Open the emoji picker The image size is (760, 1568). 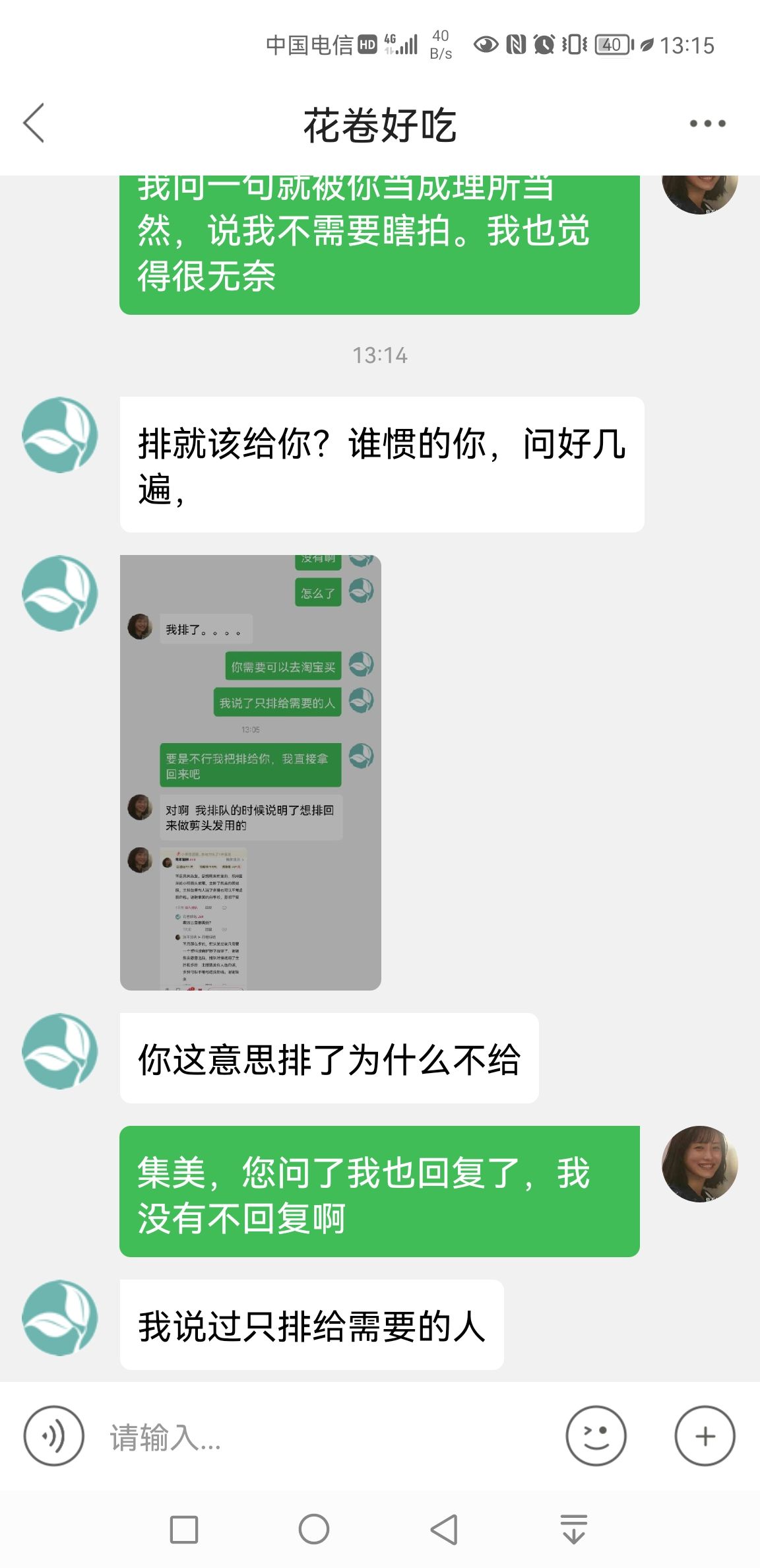click(596, 1436)
